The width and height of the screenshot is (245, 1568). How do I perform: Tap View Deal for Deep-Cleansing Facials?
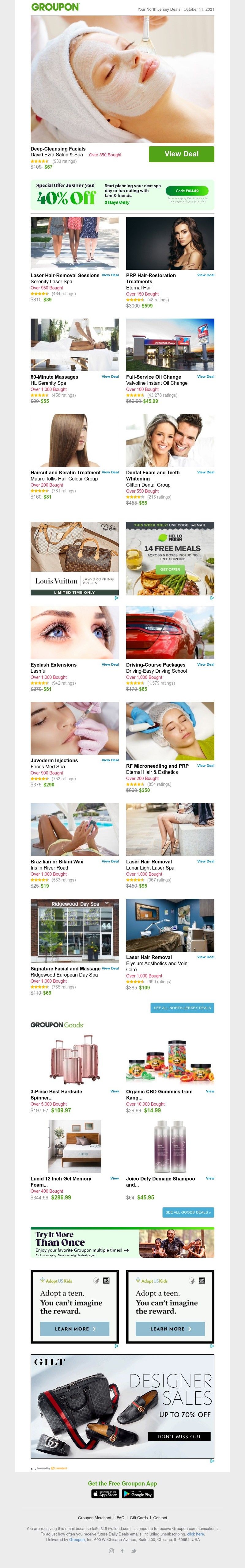181,154
